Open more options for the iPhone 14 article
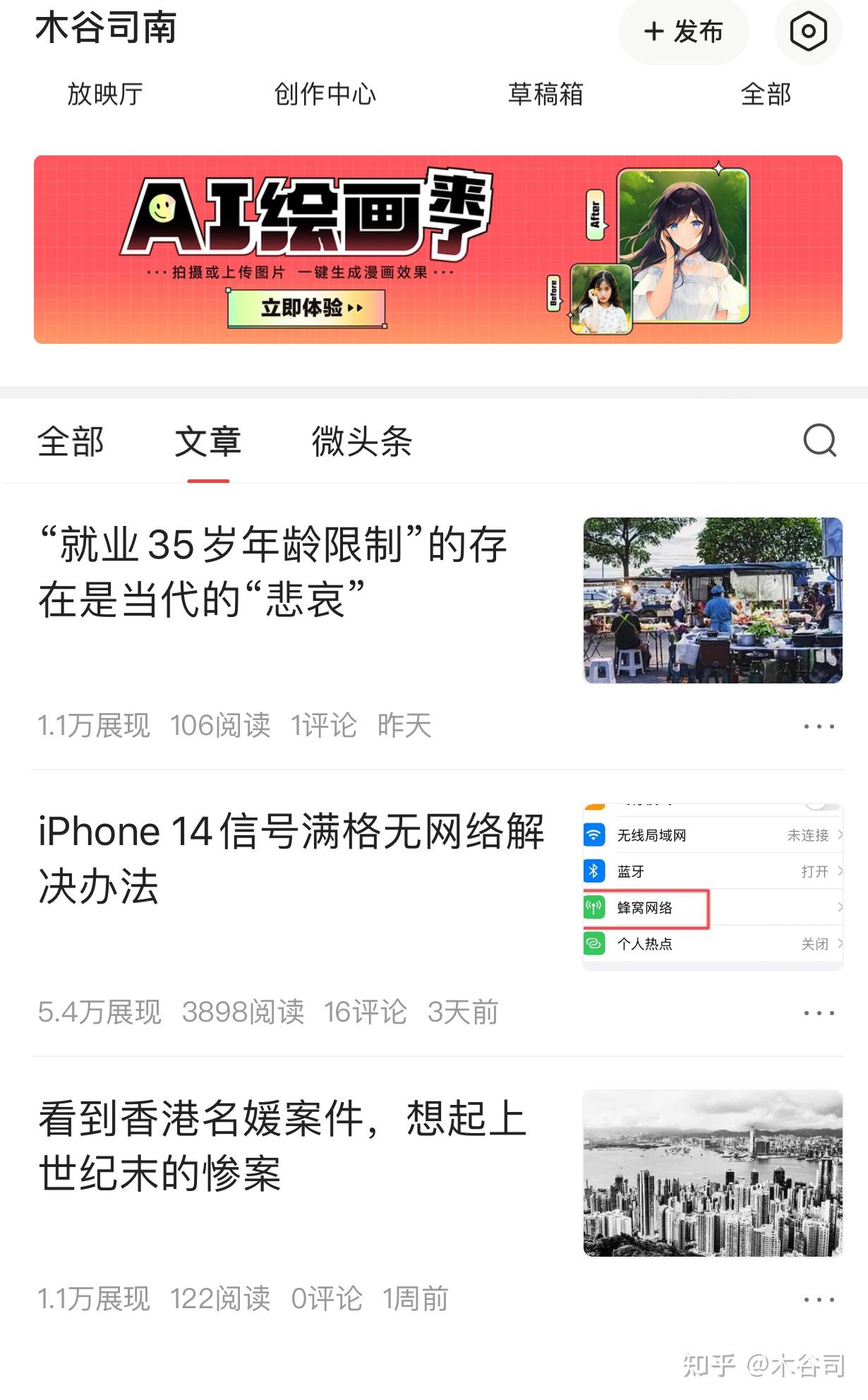The height and width of the screenshot is (1400, 868). tap(819, 1012)
